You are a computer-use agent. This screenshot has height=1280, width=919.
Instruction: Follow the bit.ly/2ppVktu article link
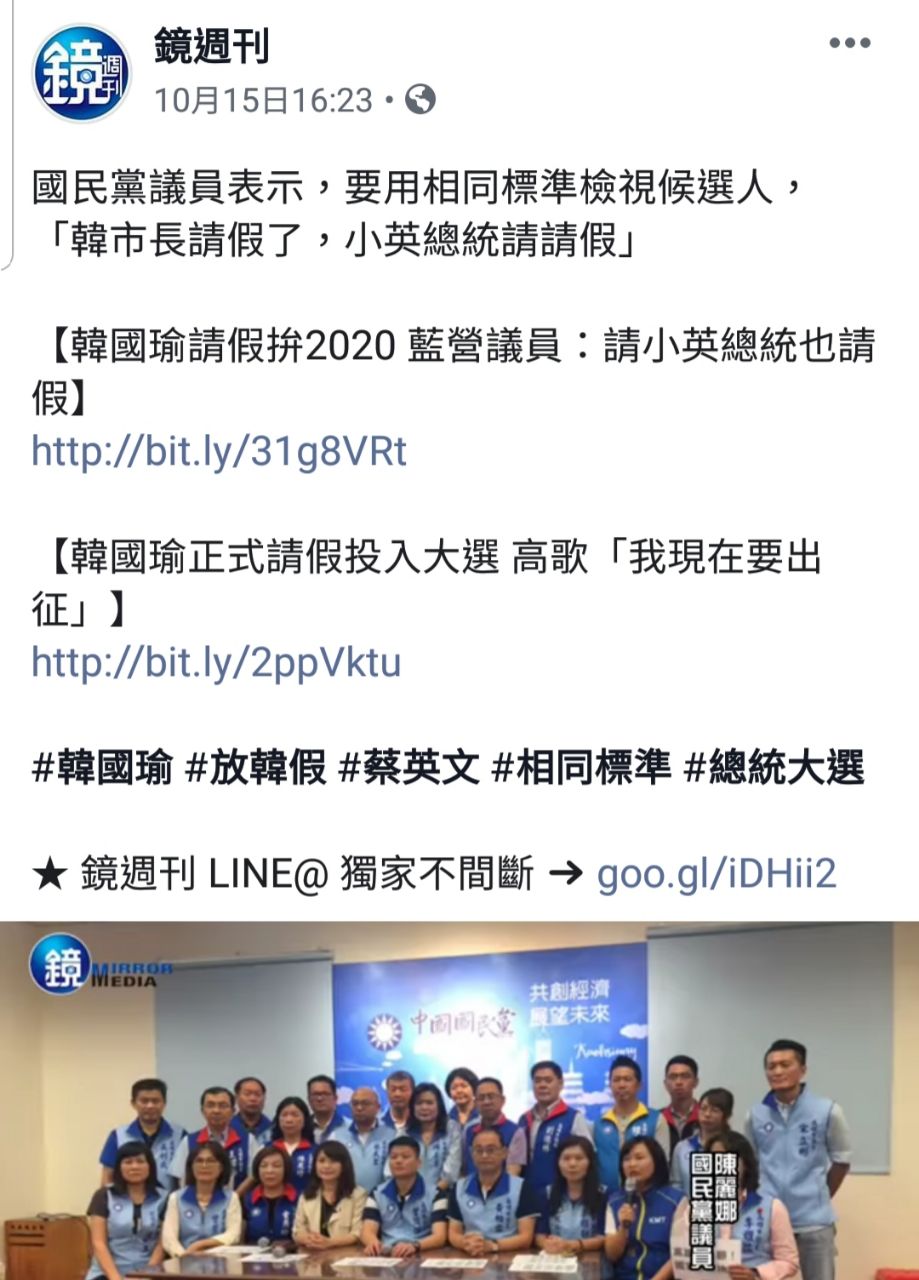pyautogui.click(x=216, y=662)
